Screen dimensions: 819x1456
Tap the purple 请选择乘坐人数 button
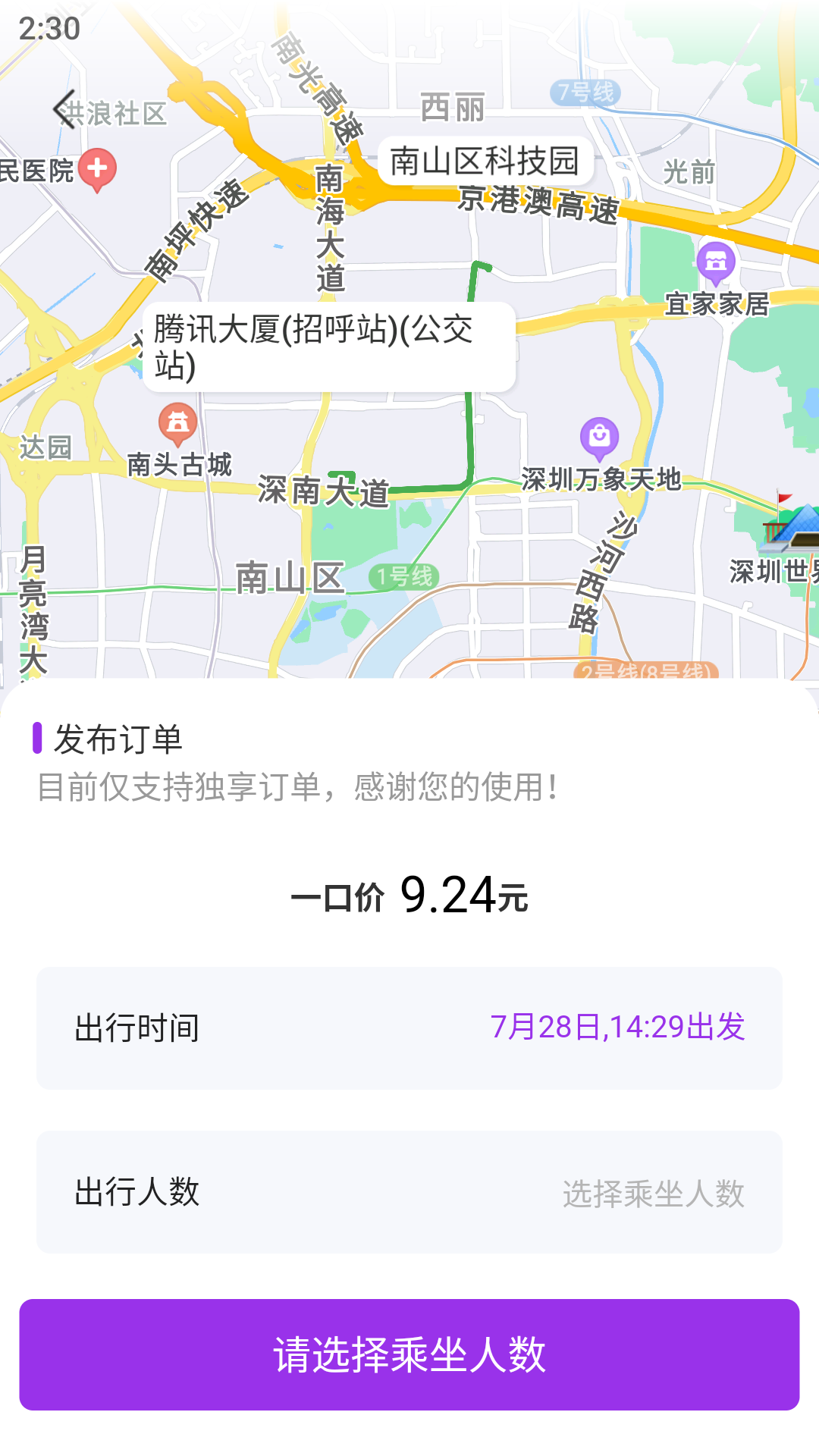pyautogui.click(x=409, y=1354)
